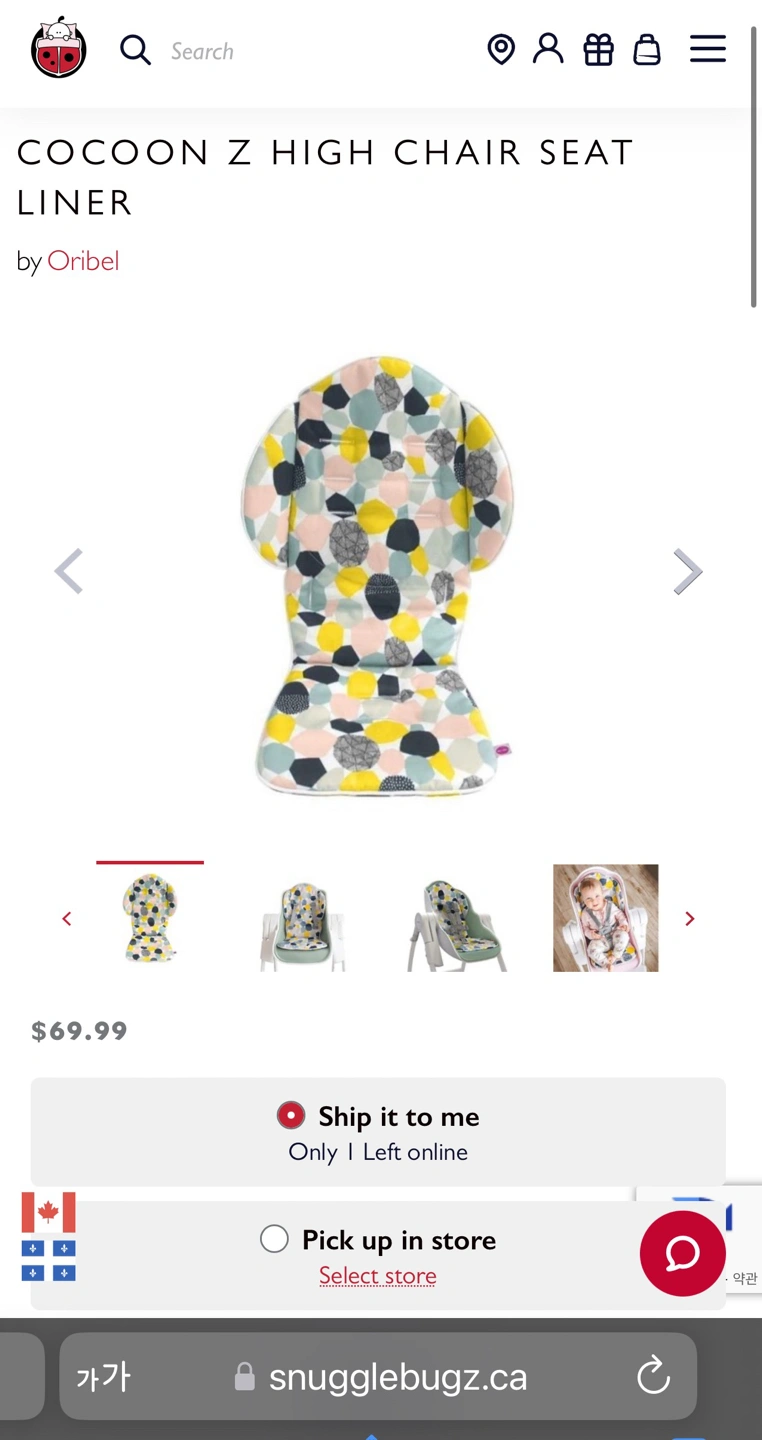Tap the Snuggle Bugz ladybug home logo
The width and height of the screenshot is (762, 1440).
click(x=58, y=48)
